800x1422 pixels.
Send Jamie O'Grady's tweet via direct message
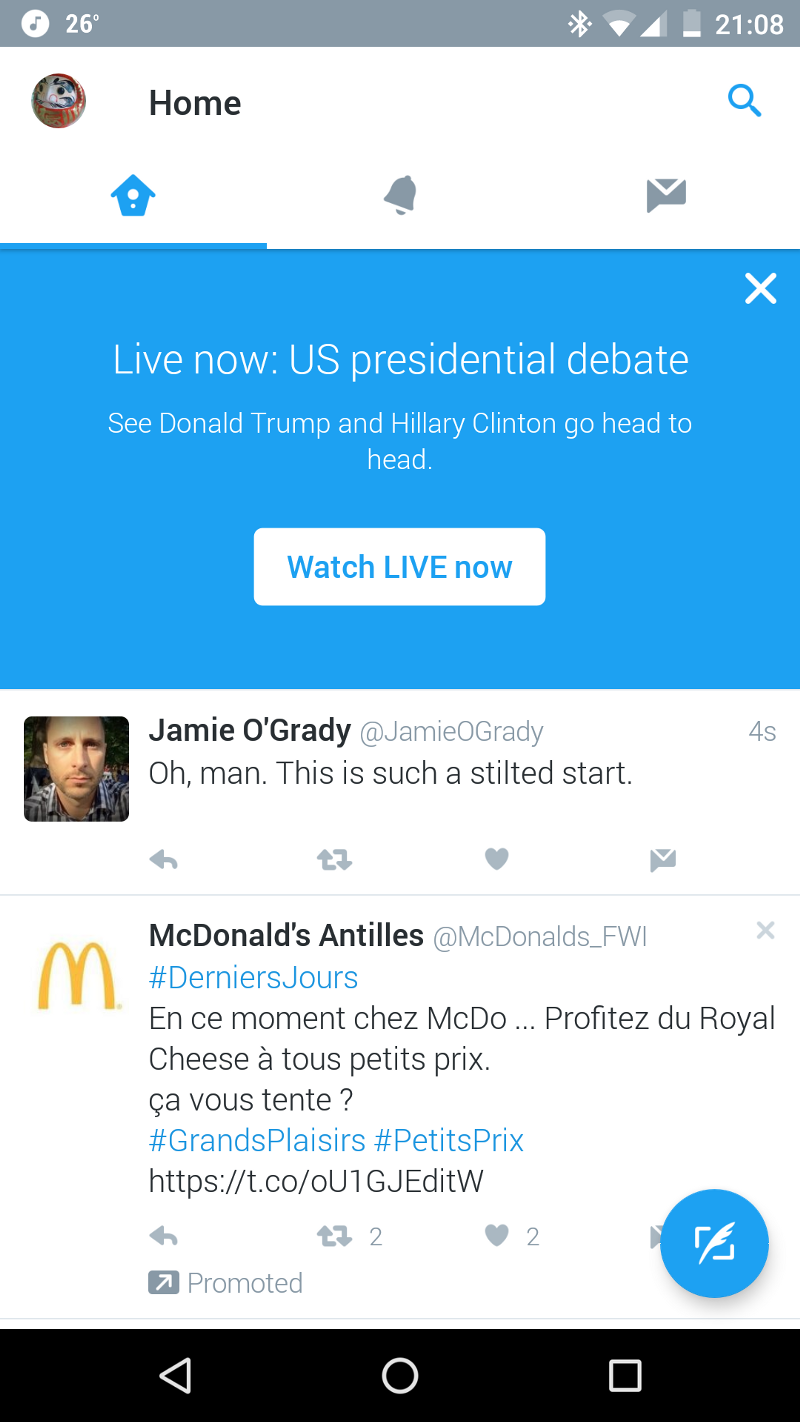[663, 860]
